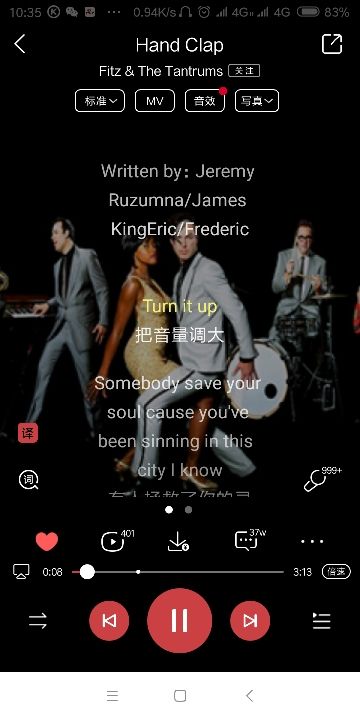This screenshot has height=720, width=360.
Task: Download the current song
Action: pos(178,542)
